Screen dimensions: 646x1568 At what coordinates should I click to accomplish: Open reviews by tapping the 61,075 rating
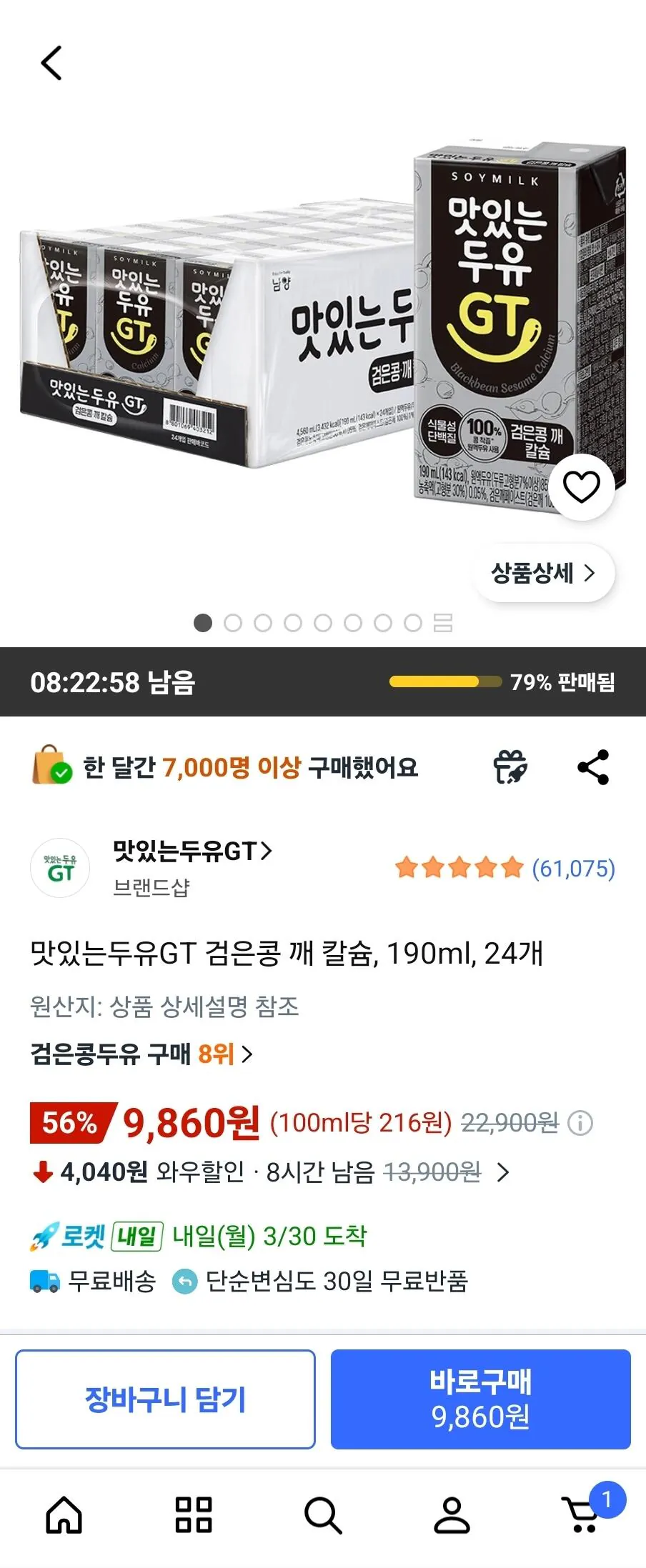tap(572, 869)
